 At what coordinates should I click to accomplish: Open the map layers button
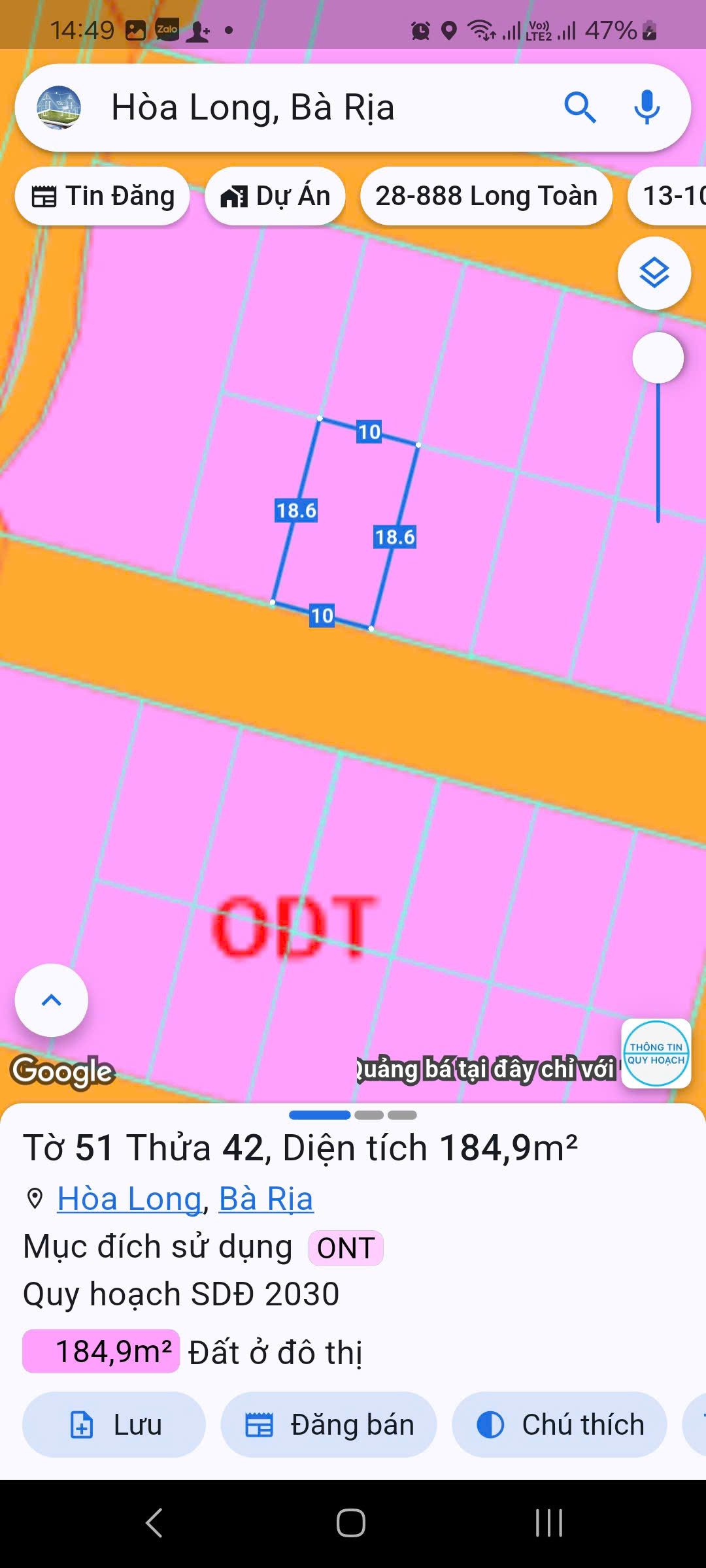click(x=654, y=273)
